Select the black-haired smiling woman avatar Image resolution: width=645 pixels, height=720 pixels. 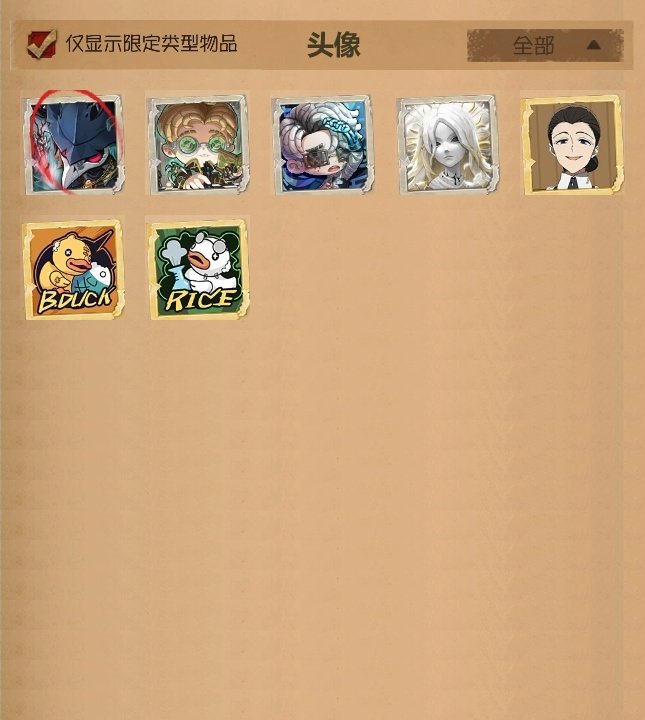[572, 145]
